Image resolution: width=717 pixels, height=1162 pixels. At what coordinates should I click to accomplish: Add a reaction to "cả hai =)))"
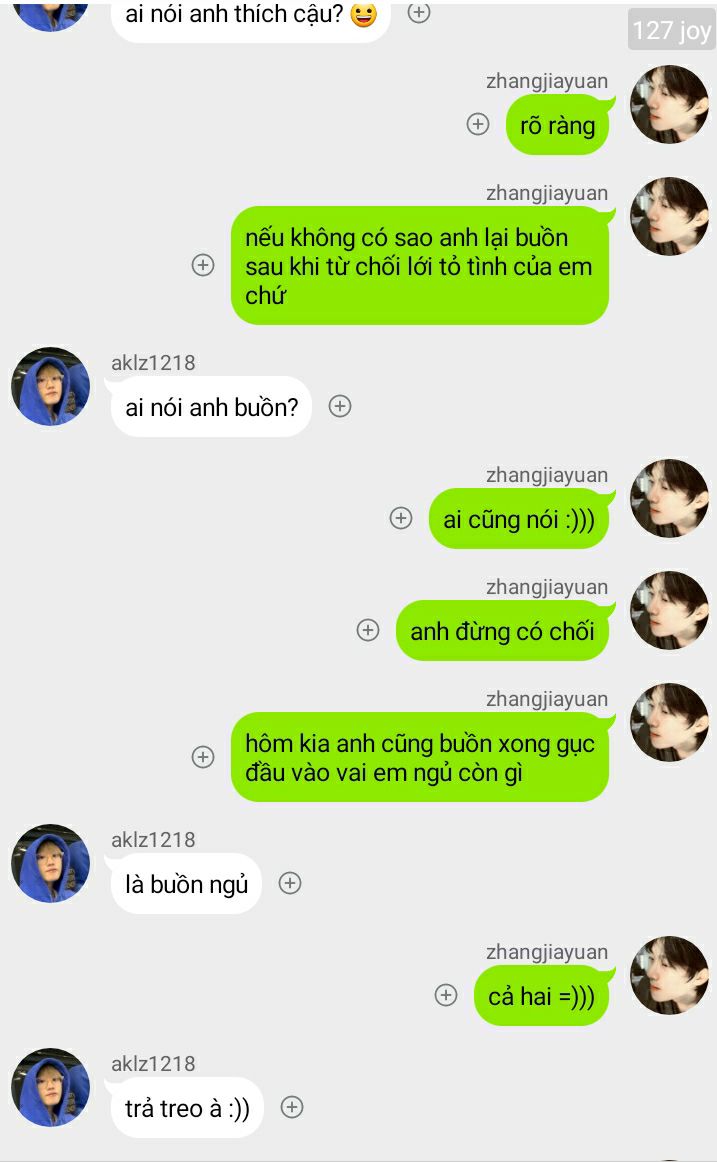[x=446, y=995]
